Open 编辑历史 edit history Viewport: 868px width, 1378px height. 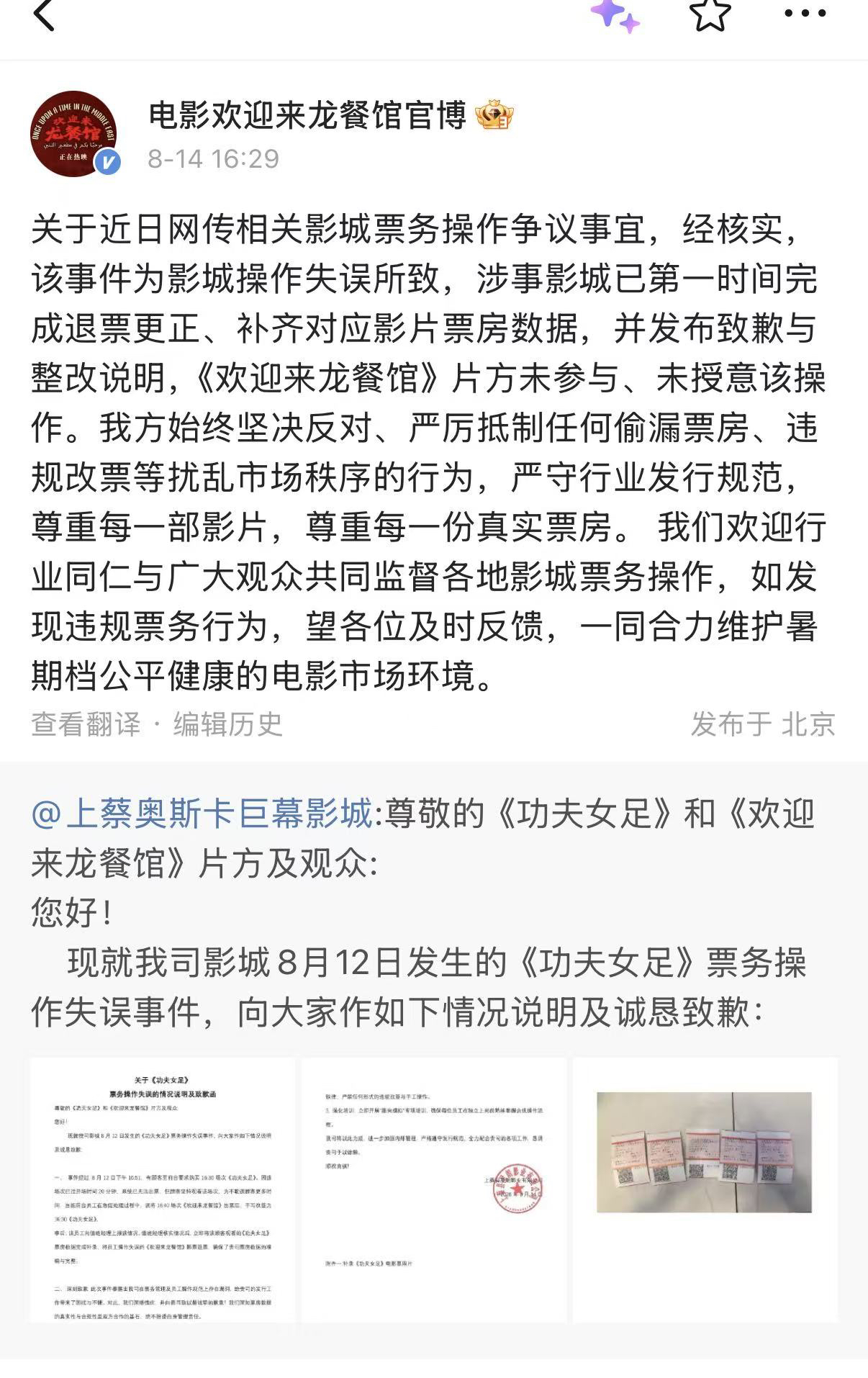[x=228, y=724]
